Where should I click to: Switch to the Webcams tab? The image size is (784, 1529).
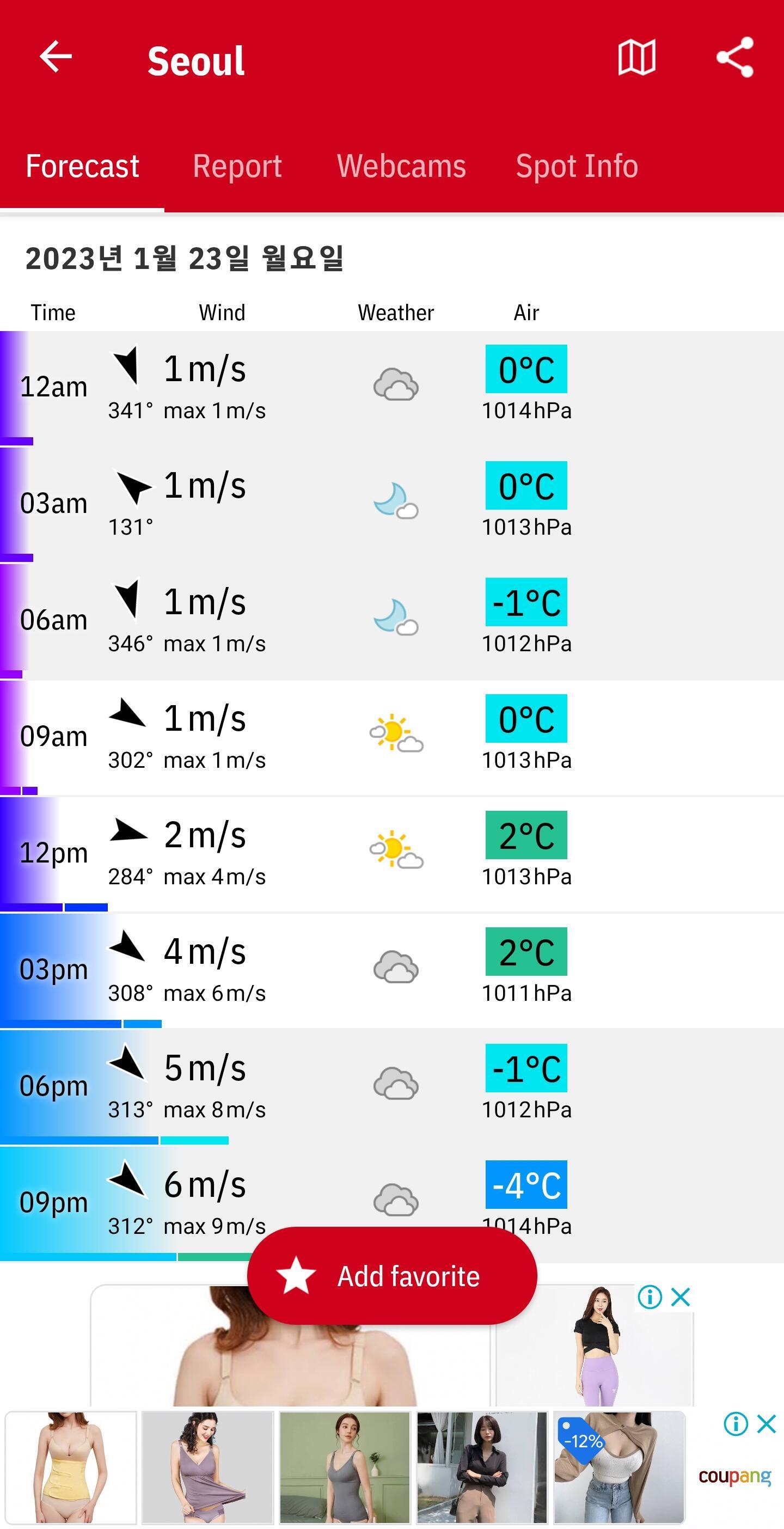[x=402, y=166]
